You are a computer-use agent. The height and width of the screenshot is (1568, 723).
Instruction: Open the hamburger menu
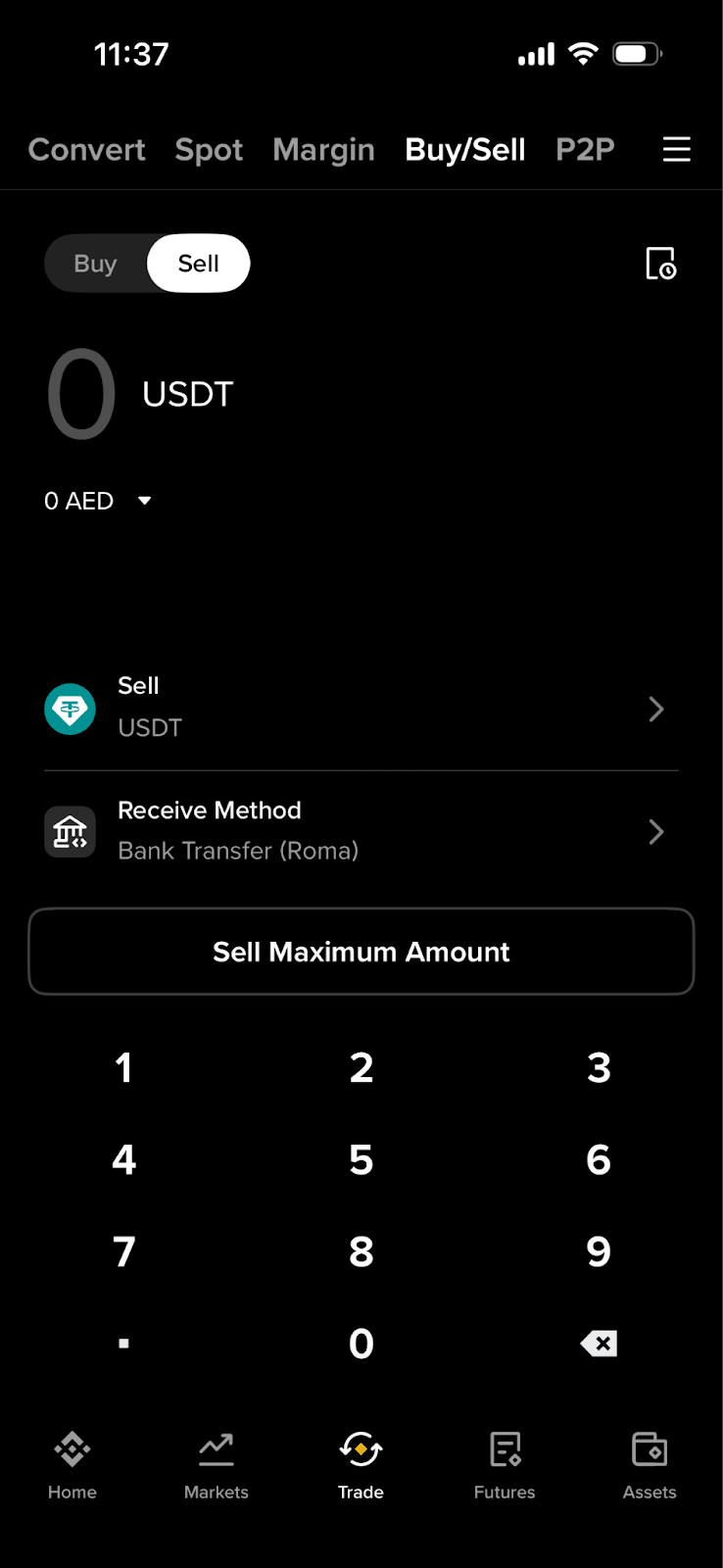click(x=676, y=149)
